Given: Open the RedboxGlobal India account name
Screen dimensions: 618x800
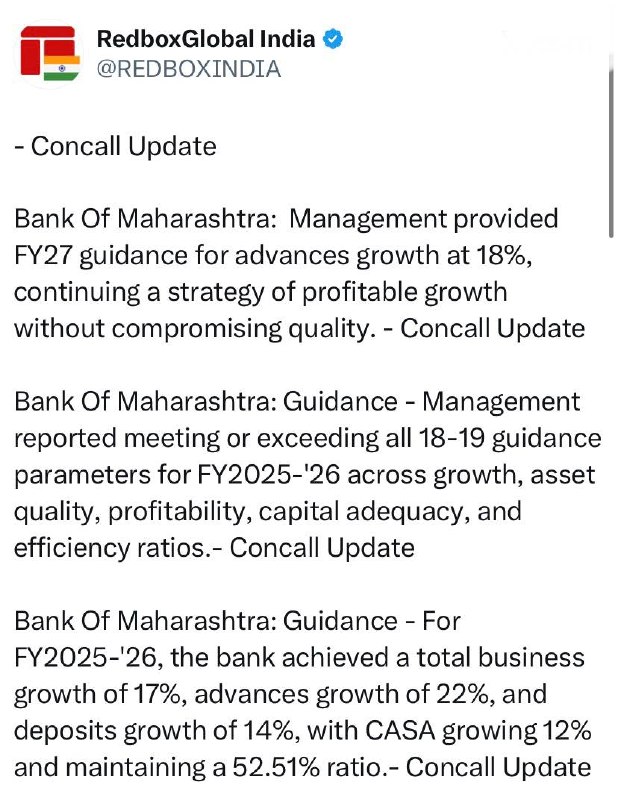Looking at the screenshot, I should click(x=205, y=40).
